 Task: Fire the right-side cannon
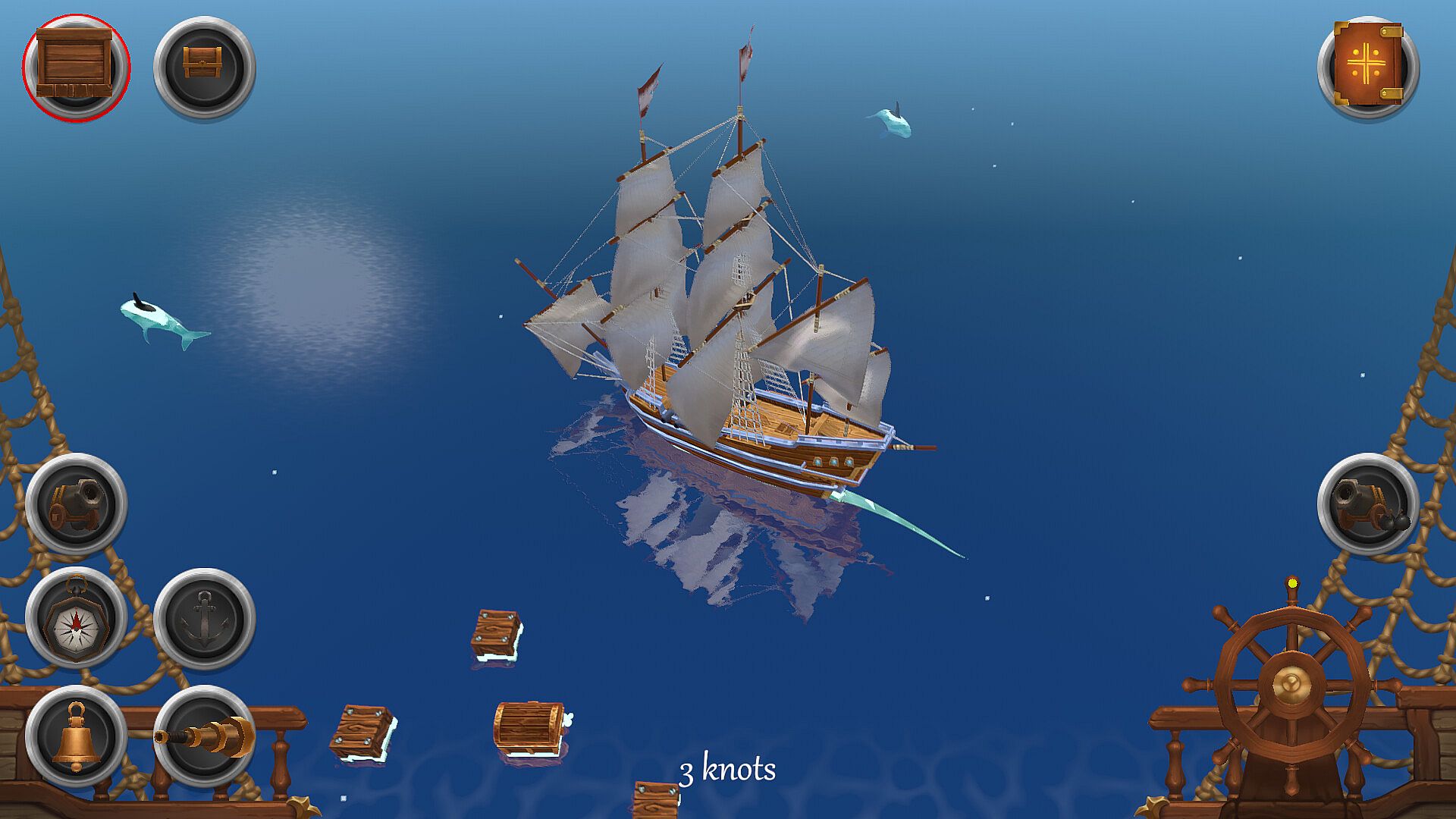(x=1367, y=504)
